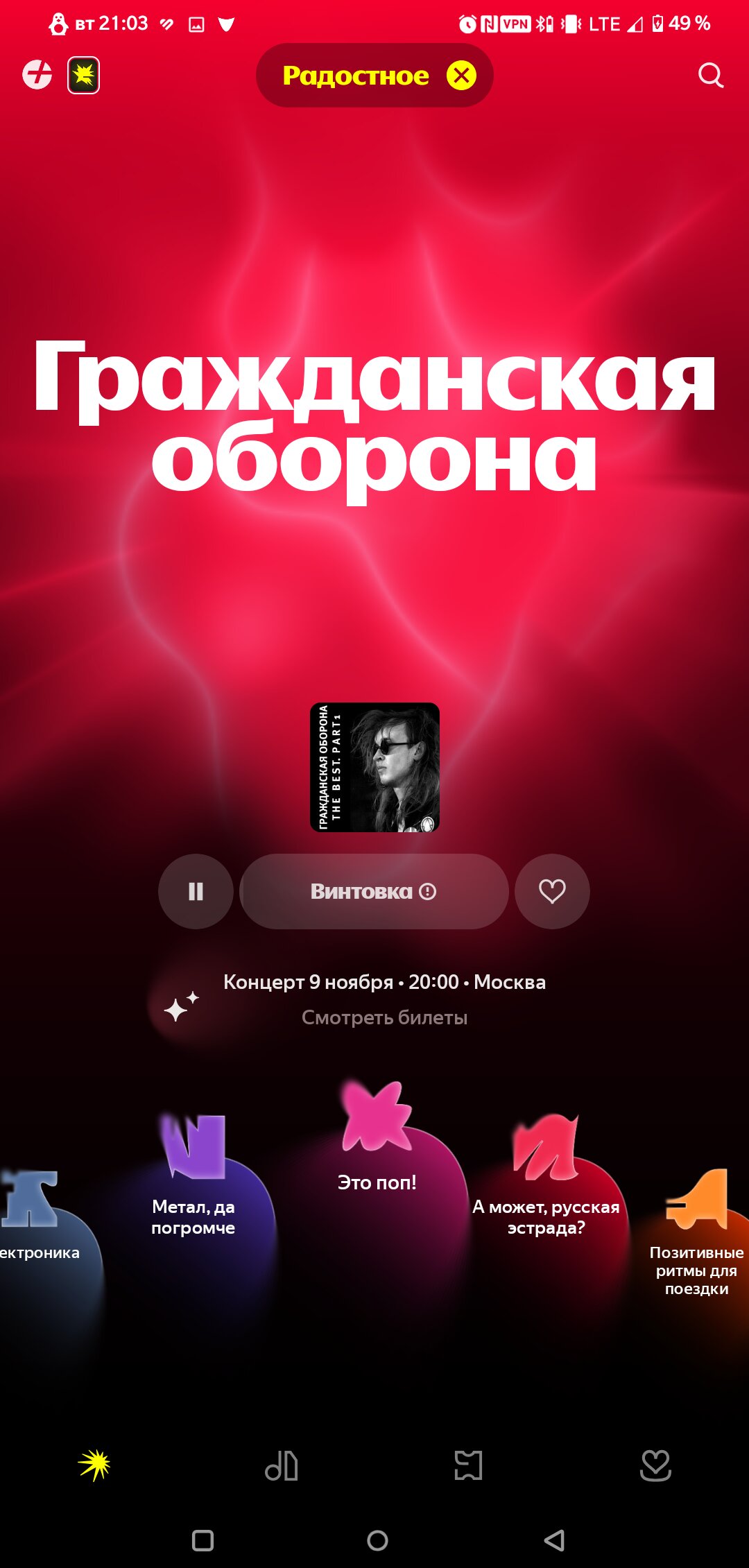
Task: Open the bookmark-shaped tab
Action: (468, 1465)
